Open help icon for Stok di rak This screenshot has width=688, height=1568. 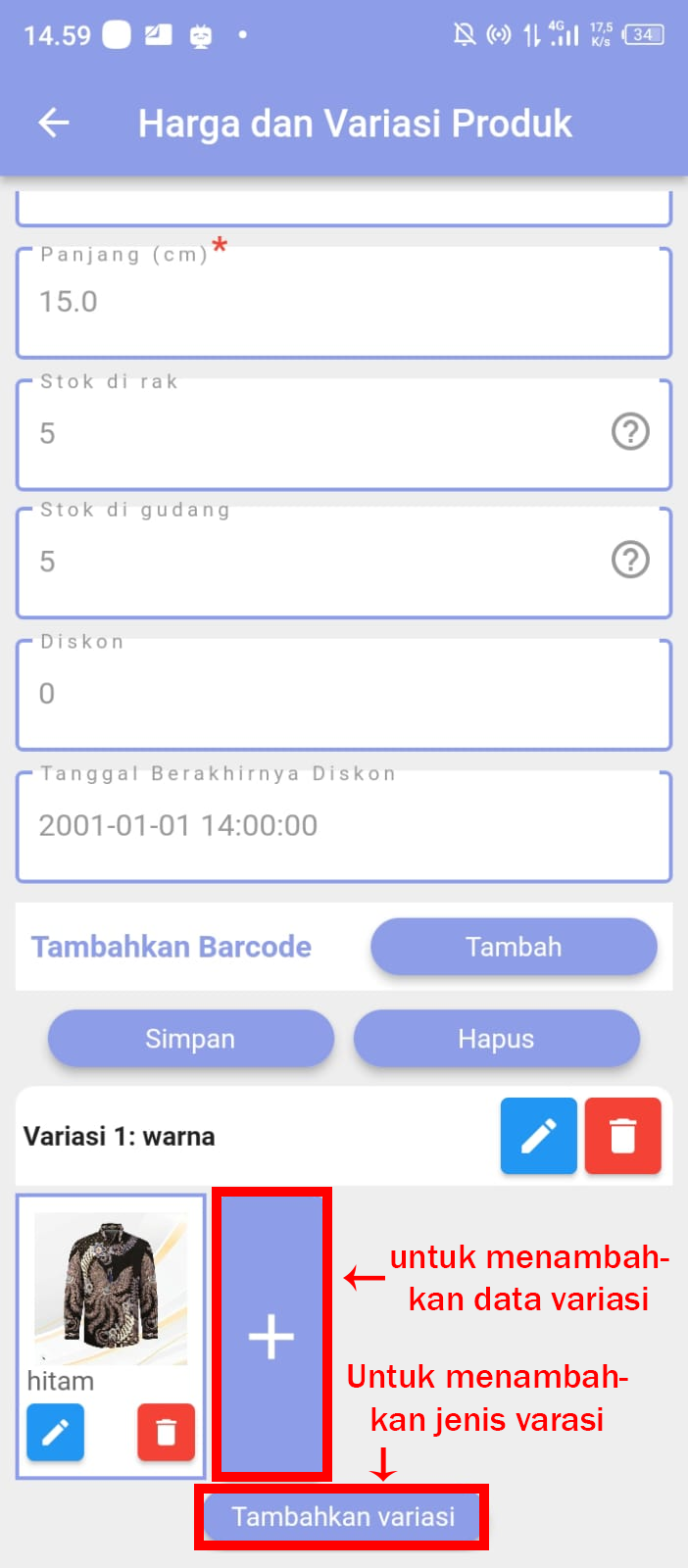pyautogui.click(x=630, y=431)
